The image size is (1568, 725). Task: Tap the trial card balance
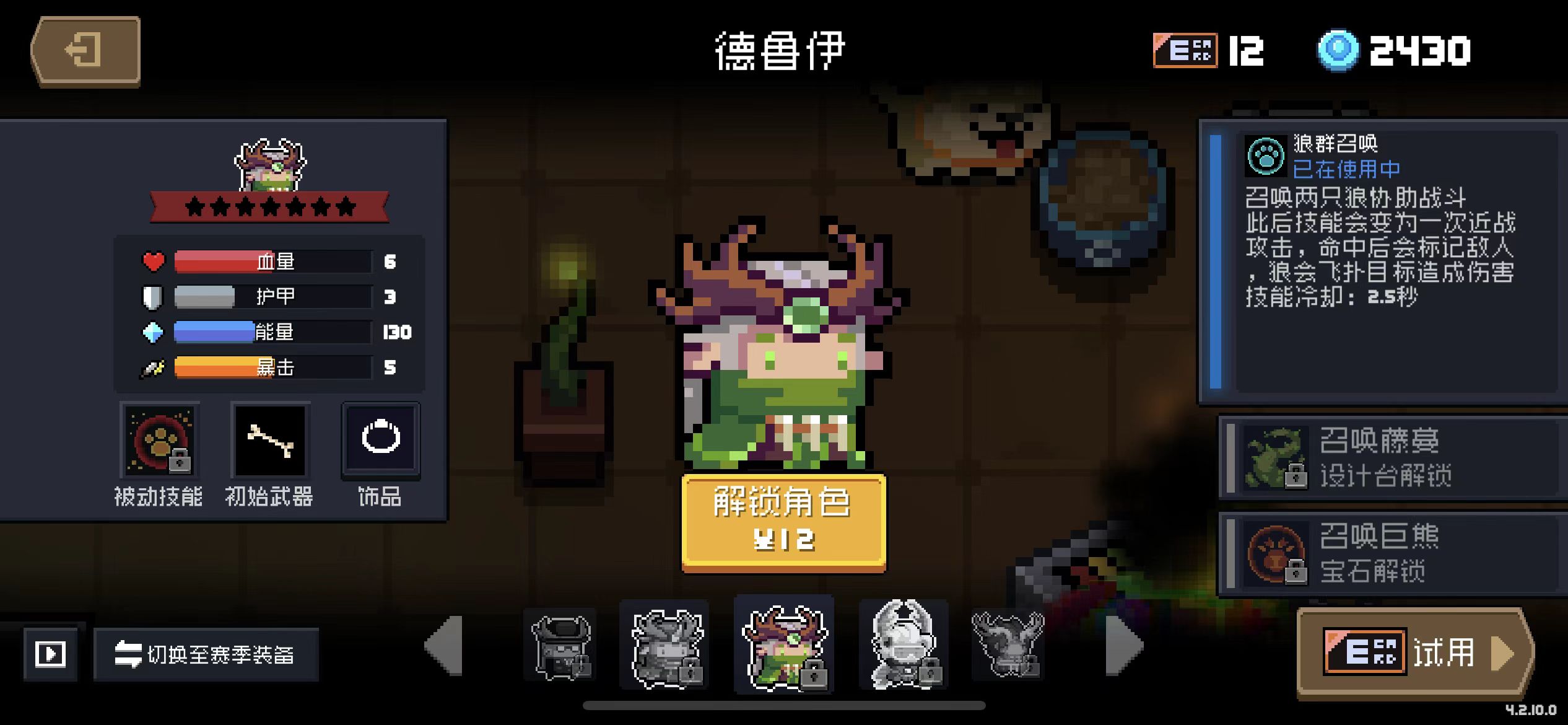[1208, 51]
